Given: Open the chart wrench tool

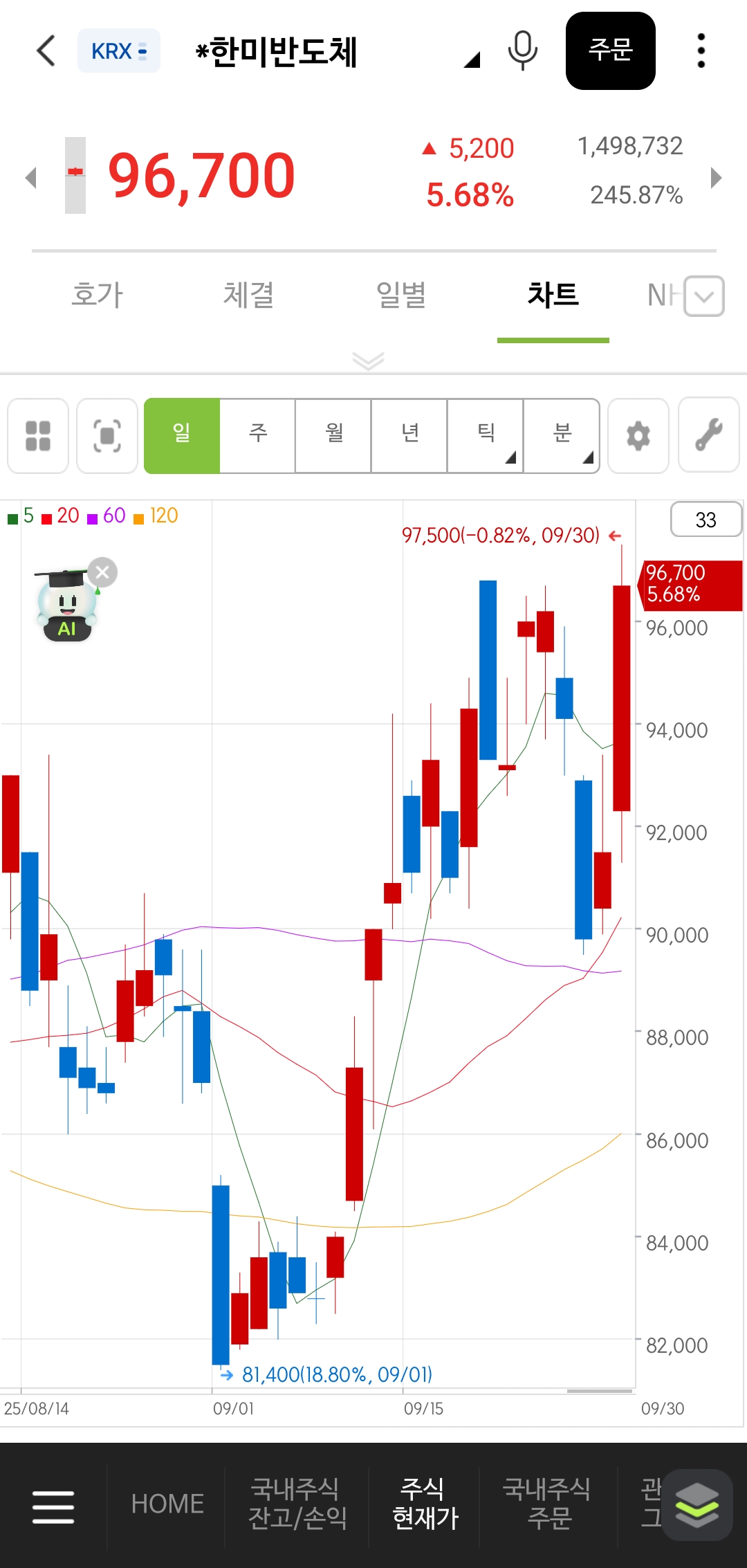Looking at the screenshot, I should [x=709, y=435].
